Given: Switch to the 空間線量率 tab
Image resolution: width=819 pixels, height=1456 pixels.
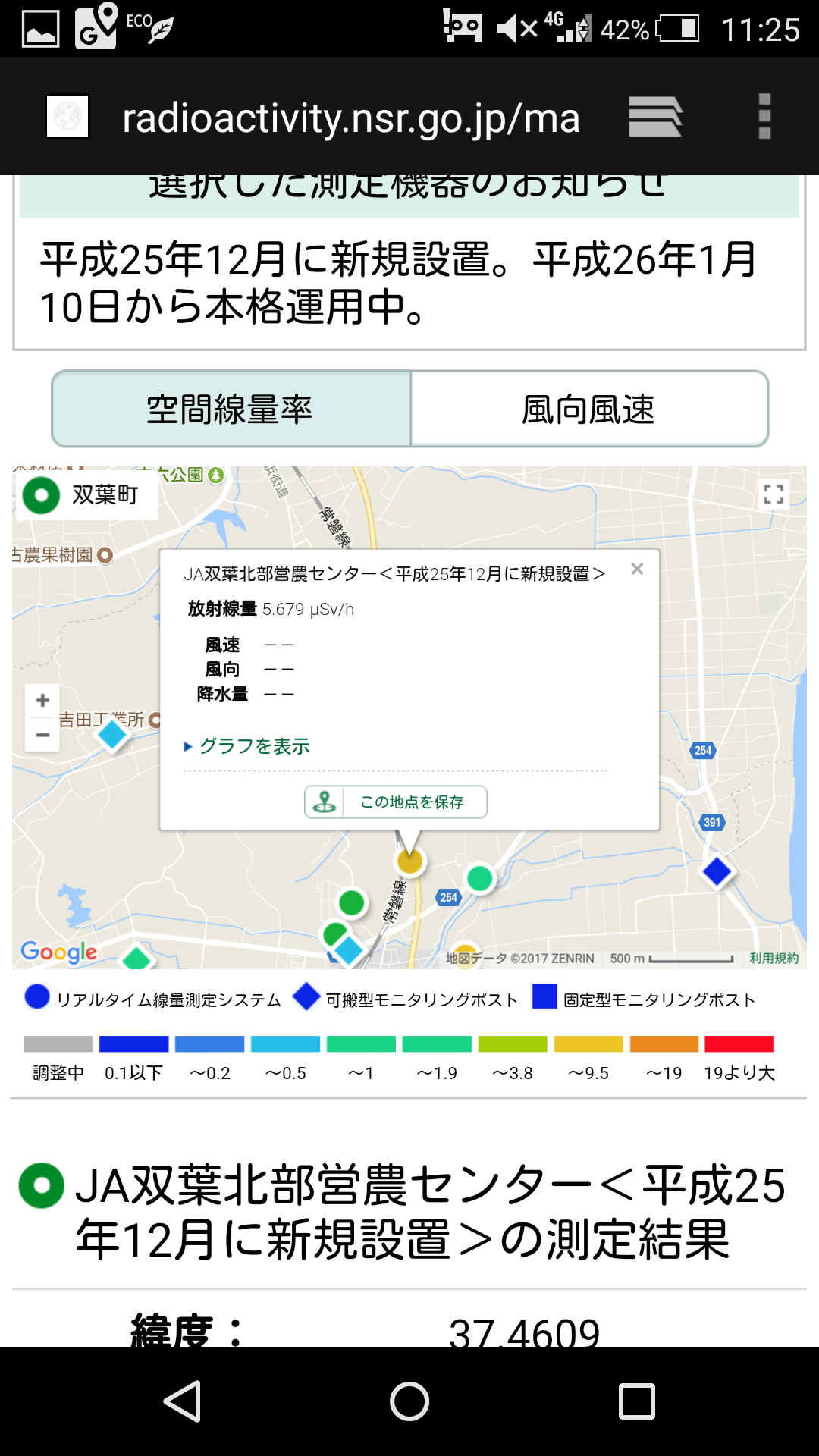Looking at the screenshot, I should (x=231, y=409).
